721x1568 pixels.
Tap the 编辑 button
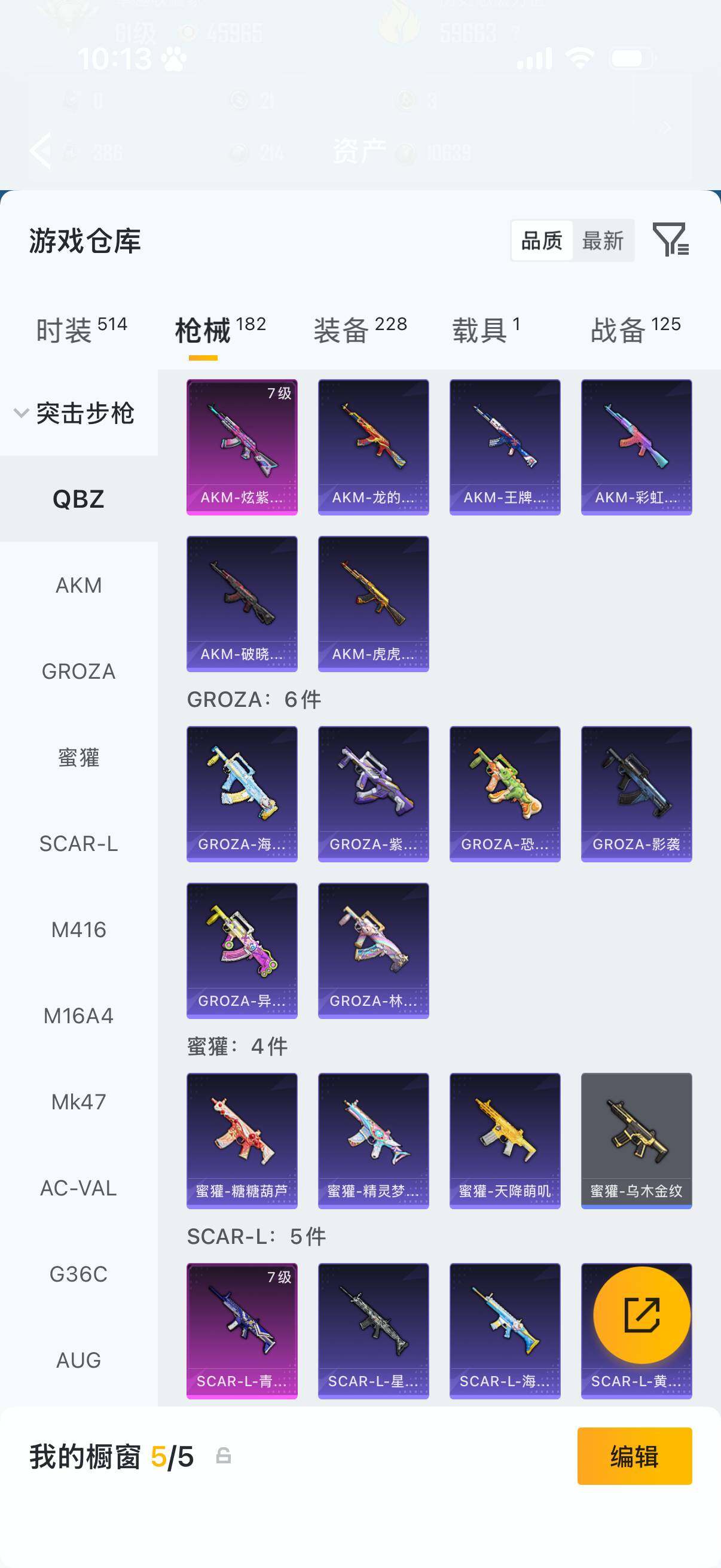tap(634, 1456)
